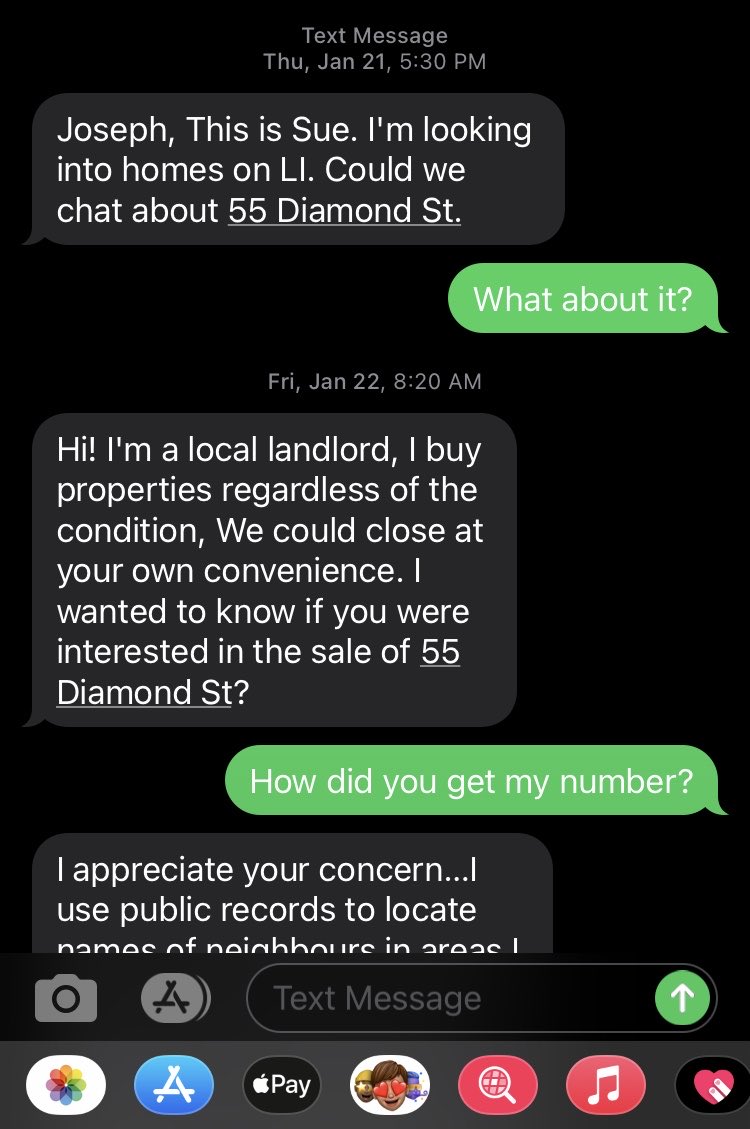Toggle the iMessage apps drawer button
The width and height of the screenshot is (750, 1129).
point(174,997)
